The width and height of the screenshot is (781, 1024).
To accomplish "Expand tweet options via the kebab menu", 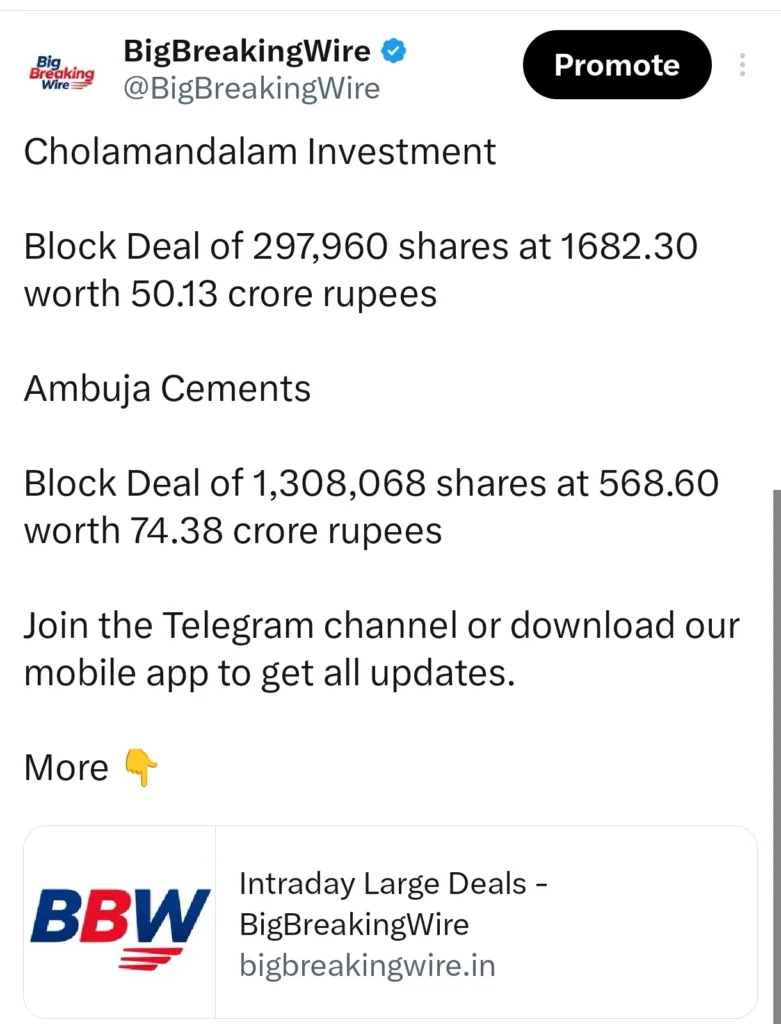I will point(743,65).
